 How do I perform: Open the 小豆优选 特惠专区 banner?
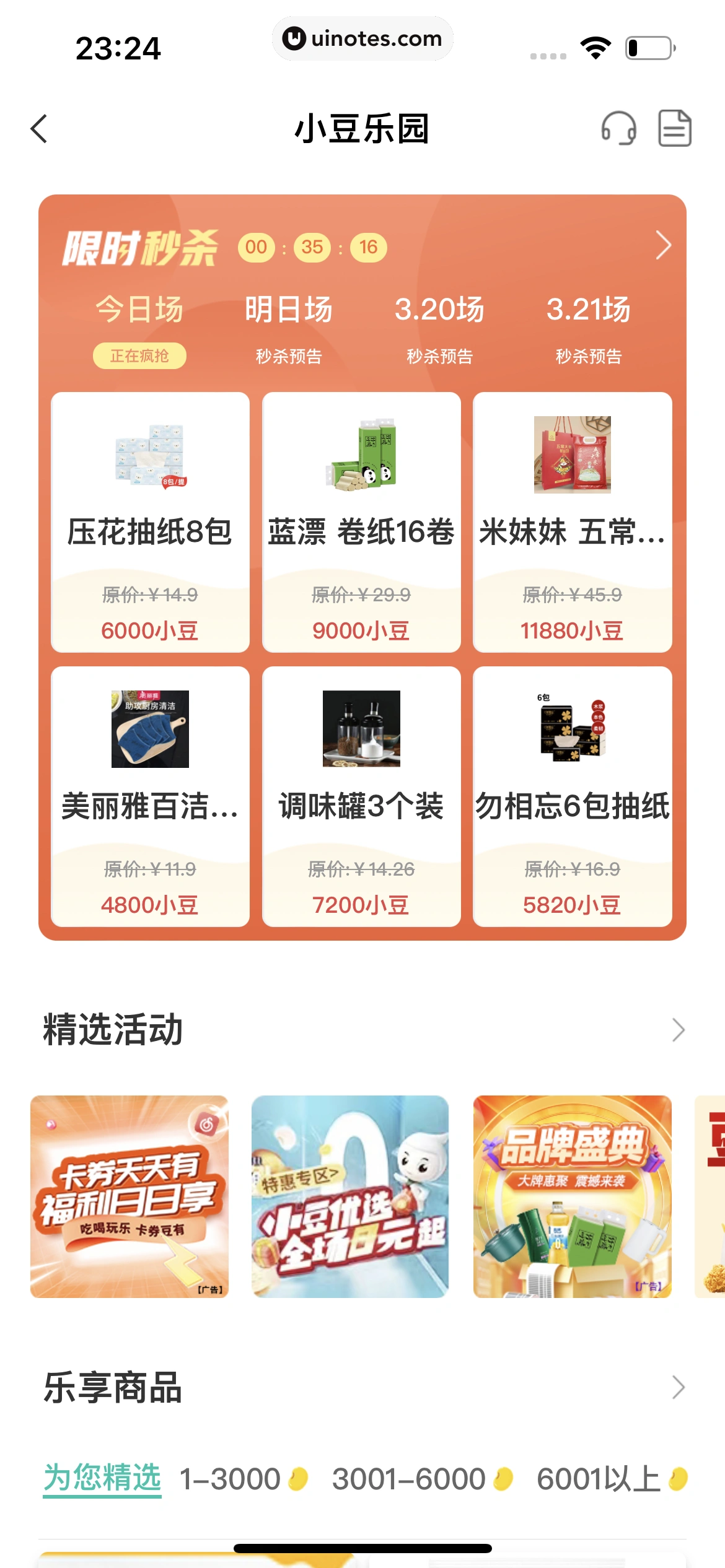[x=350, y=1196]
